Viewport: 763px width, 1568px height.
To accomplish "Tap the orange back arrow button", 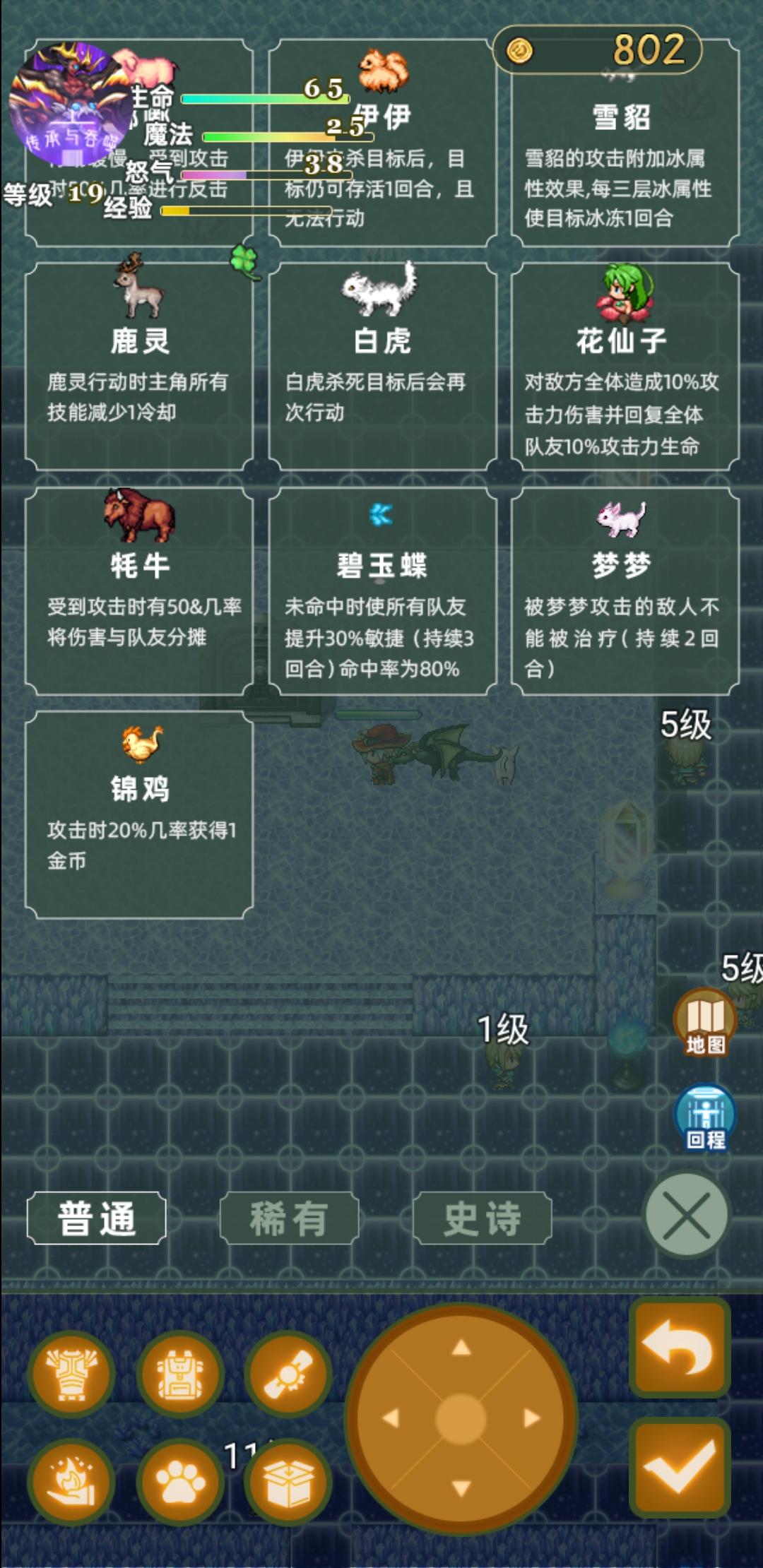I will tap(680, 1350).
